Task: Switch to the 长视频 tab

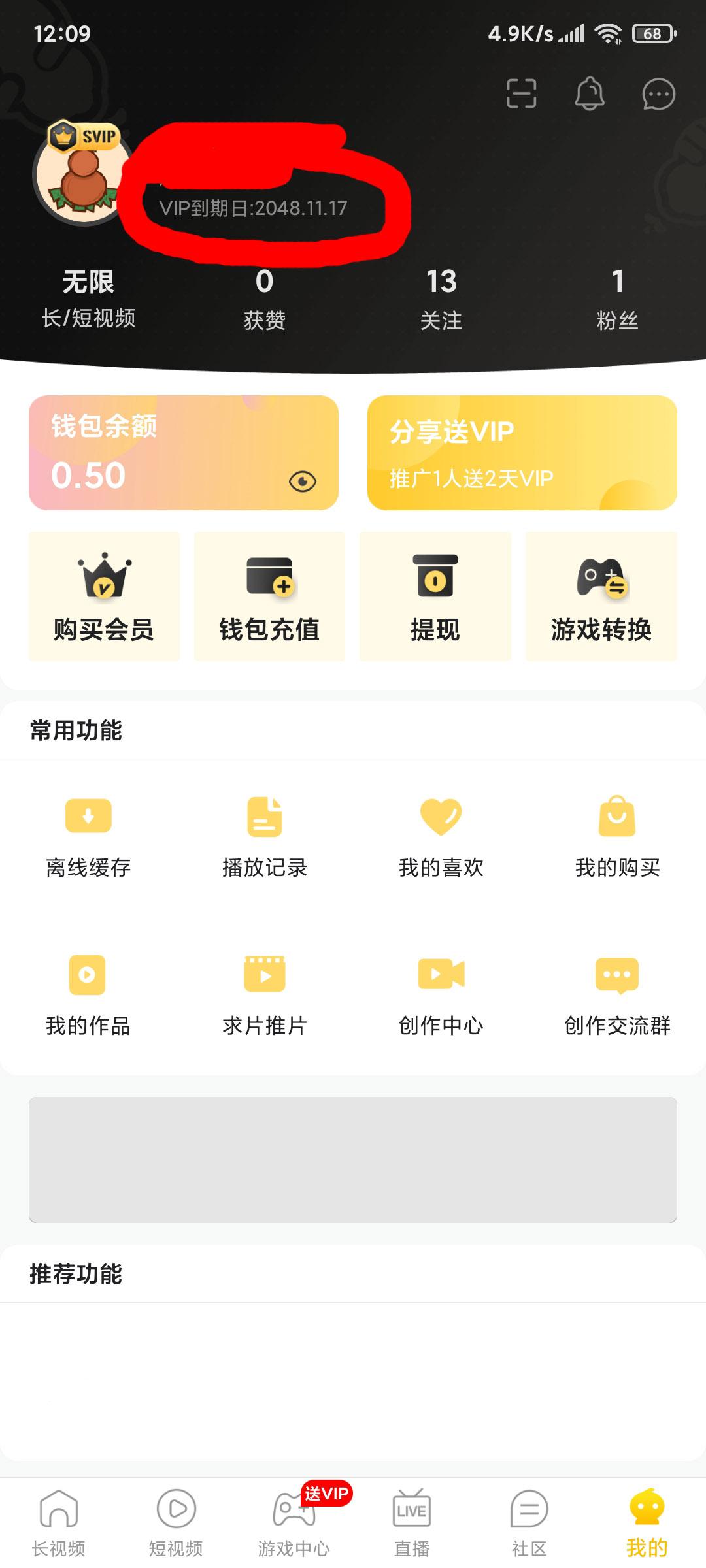Action: [59, 1522]
